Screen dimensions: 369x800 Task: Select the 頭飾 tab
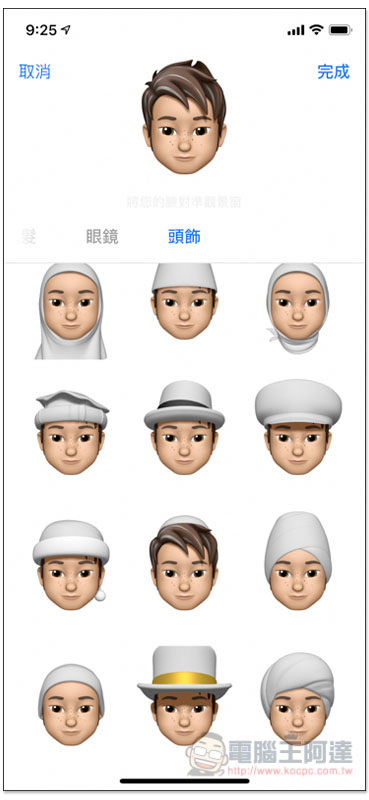click(184, 237)
